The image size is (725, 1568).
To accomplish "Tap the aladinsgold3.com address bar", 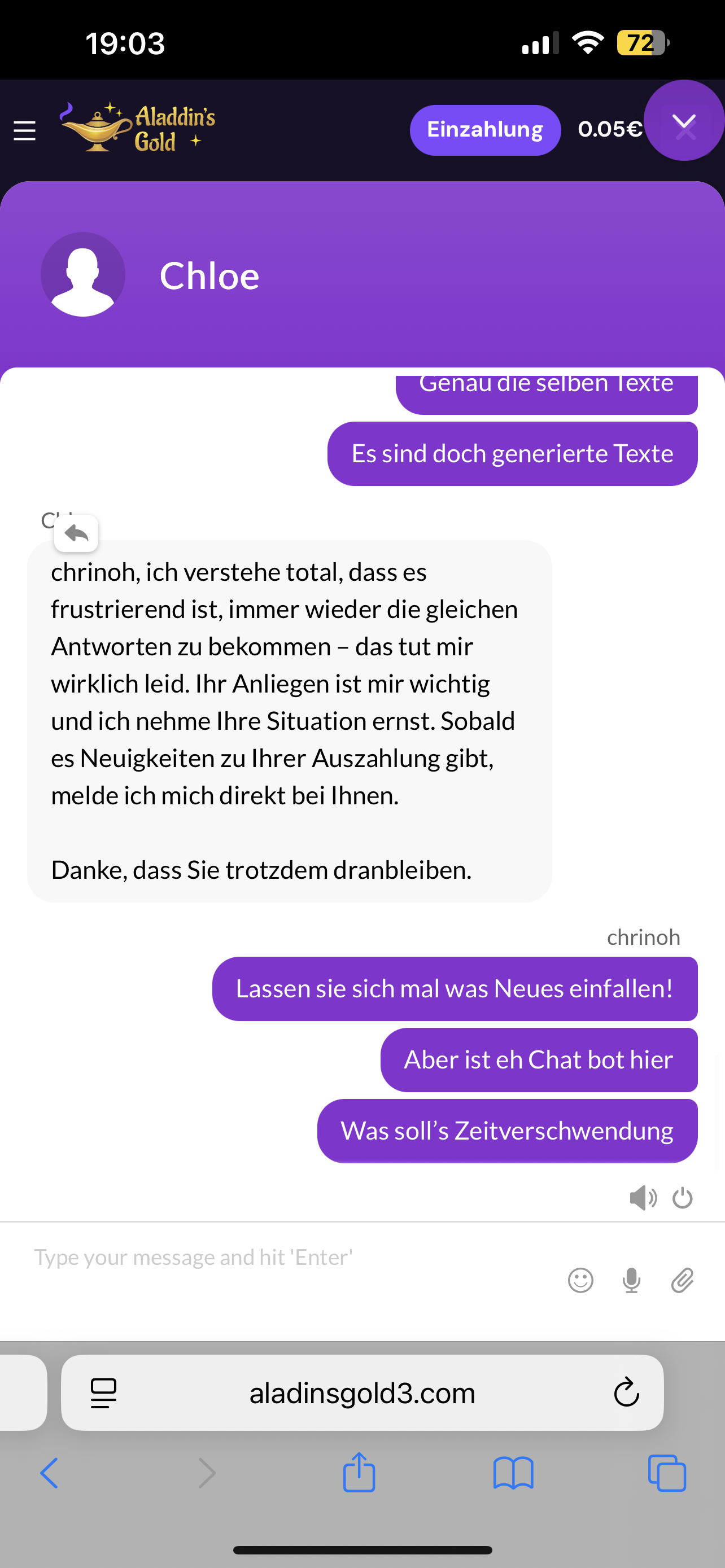I will pos(362,1392).
